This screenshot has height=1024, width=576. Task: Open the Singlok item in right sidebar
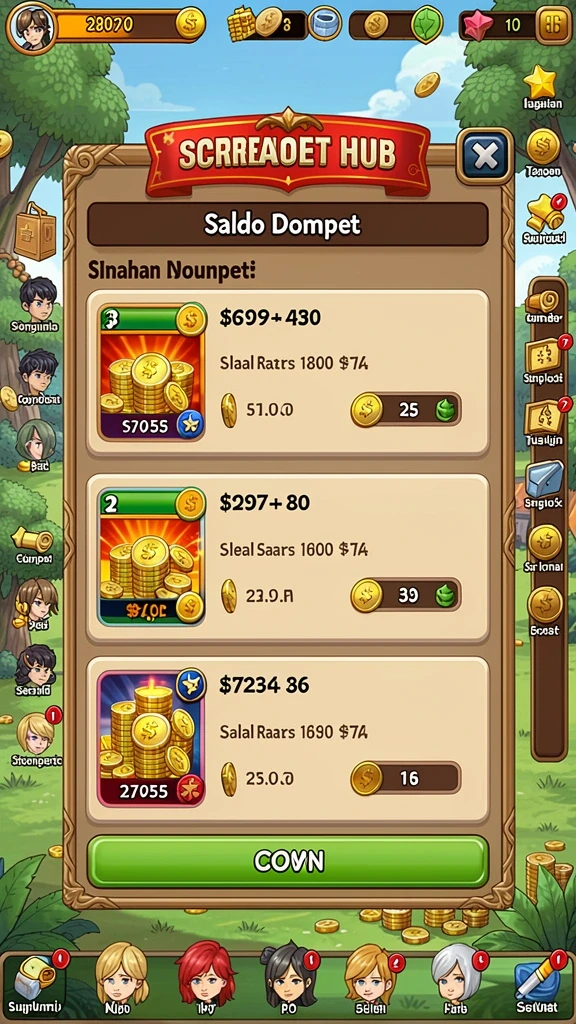(543, 484)
